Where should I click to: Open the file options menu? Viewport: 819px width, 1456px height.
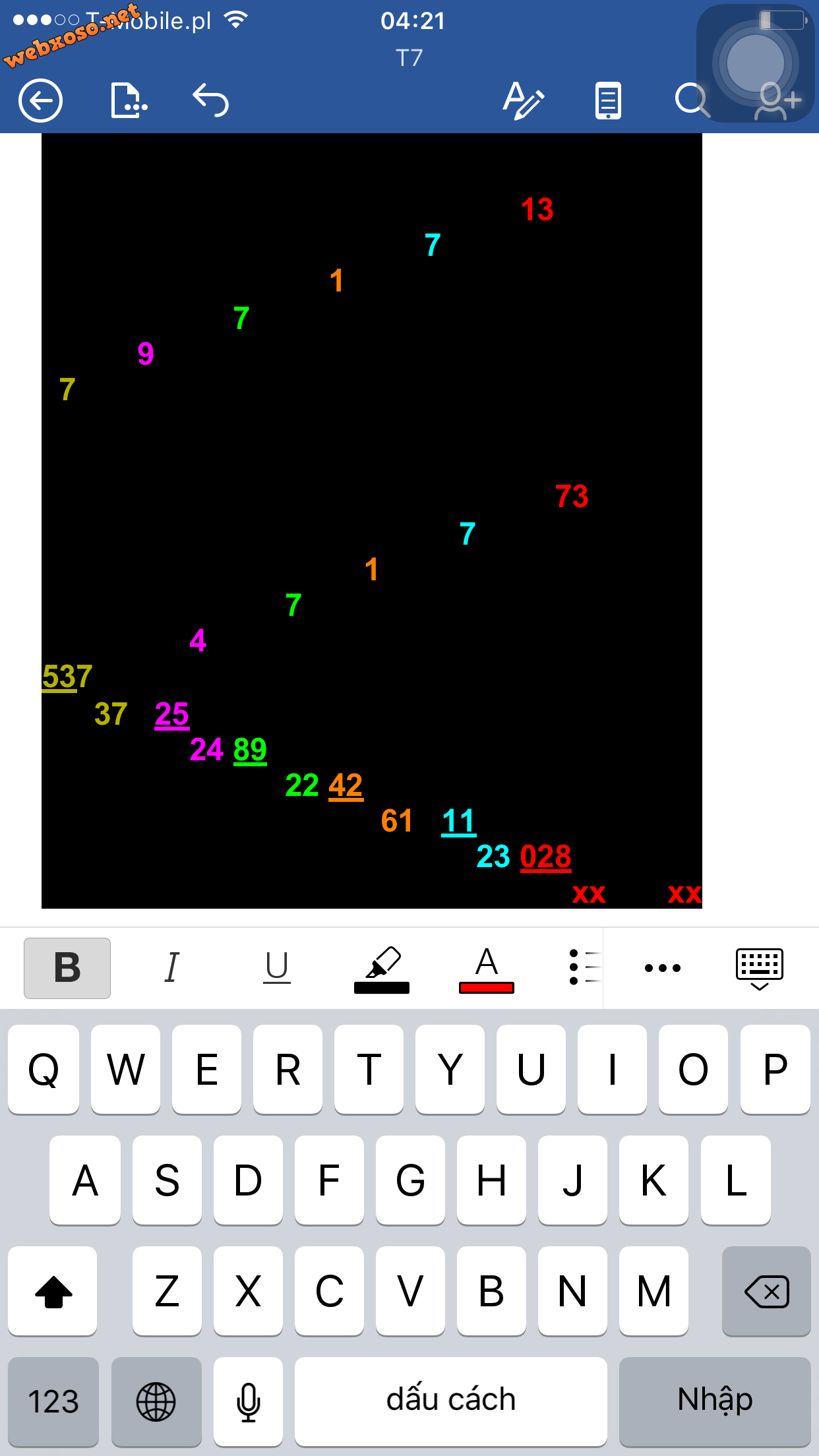coord(128,101)
